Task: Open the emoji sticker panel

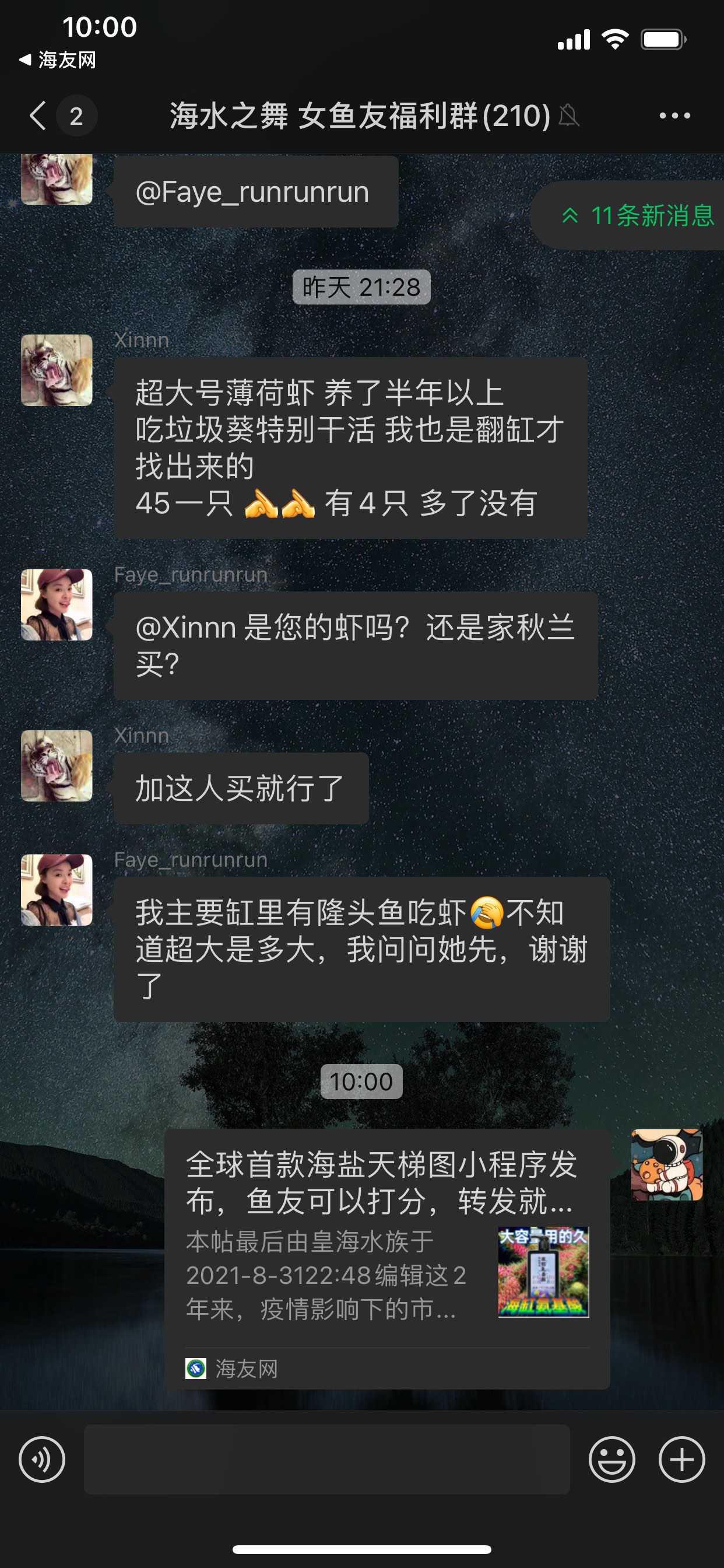Action: [x=611, y=1459]
